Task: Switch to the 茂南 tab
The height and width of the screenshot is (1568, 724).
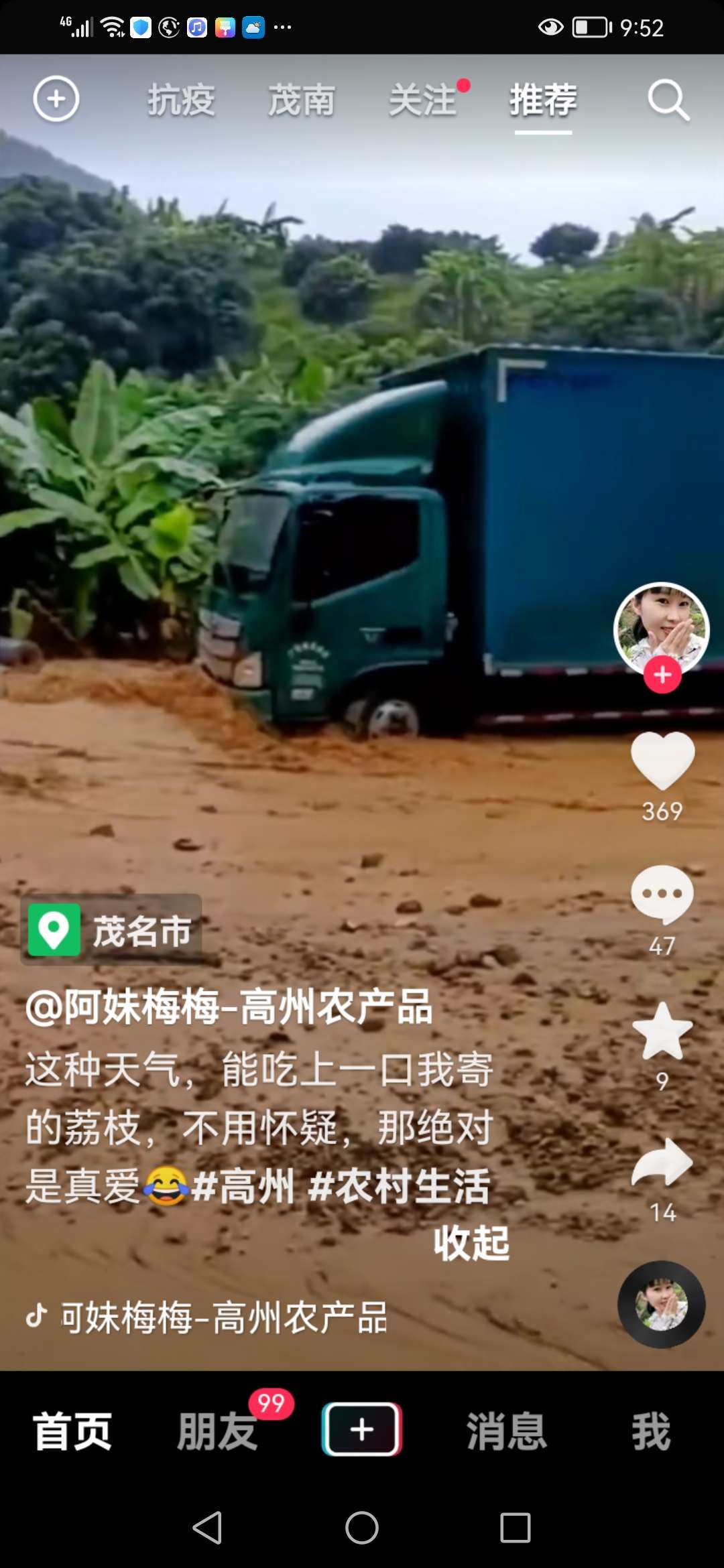Action: [302, 101]
